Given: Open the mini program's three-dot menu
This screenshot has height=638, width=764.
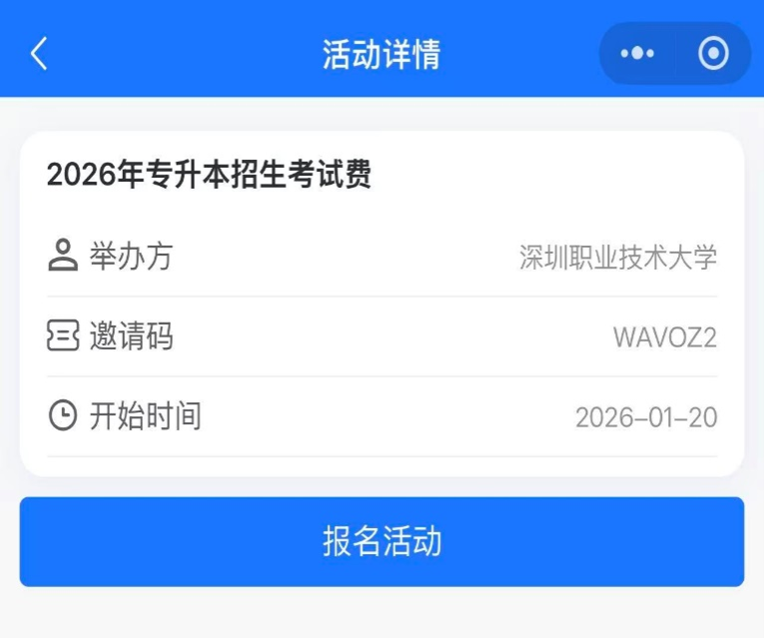Looking at the screenshot, I should coord(637,53).
